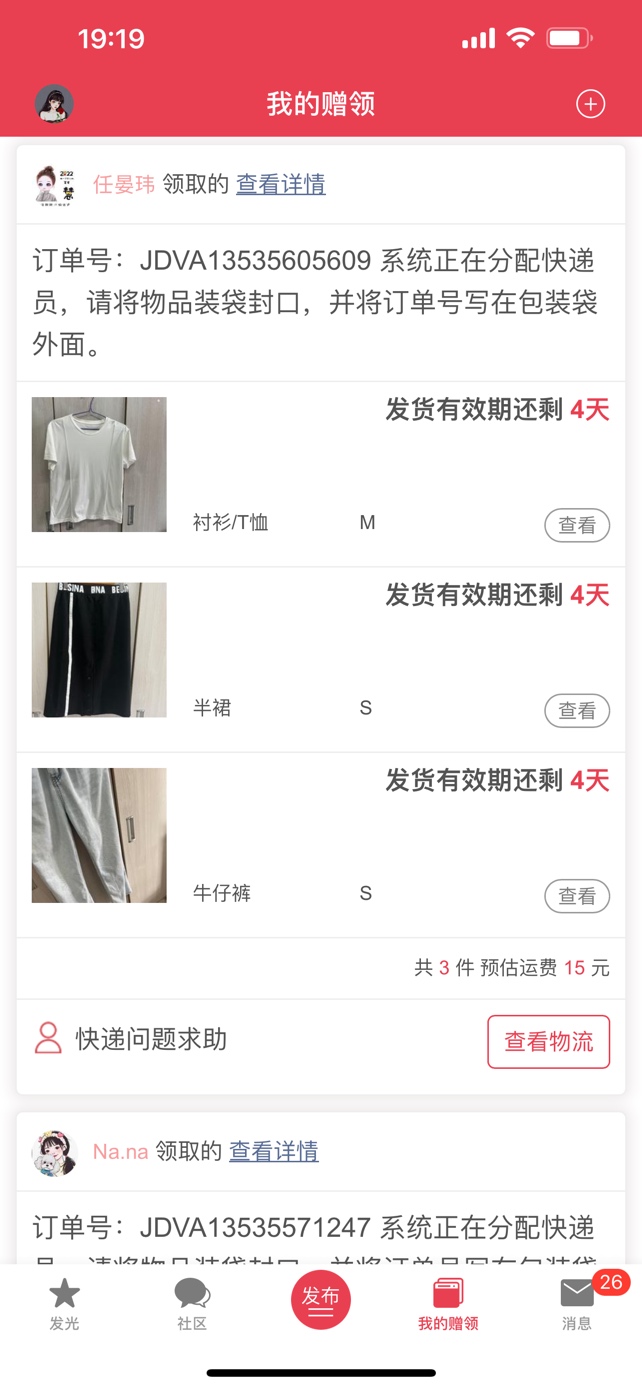Tap 查看 button for 衬衫/T恤 item
This screenshot has width=642, height=1389.
click(x=577, y=525)
